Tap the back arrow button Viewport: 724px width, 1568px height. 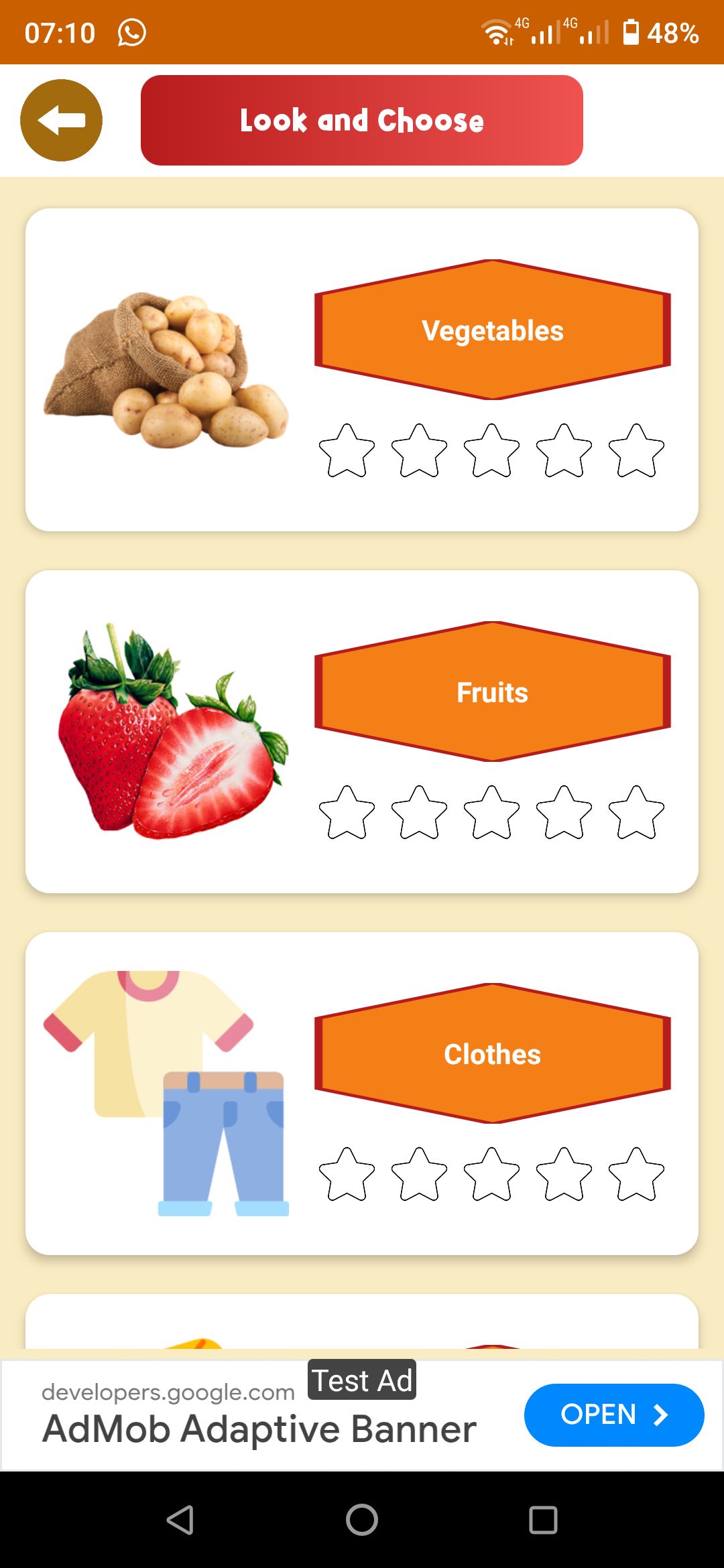pos(61,121)
